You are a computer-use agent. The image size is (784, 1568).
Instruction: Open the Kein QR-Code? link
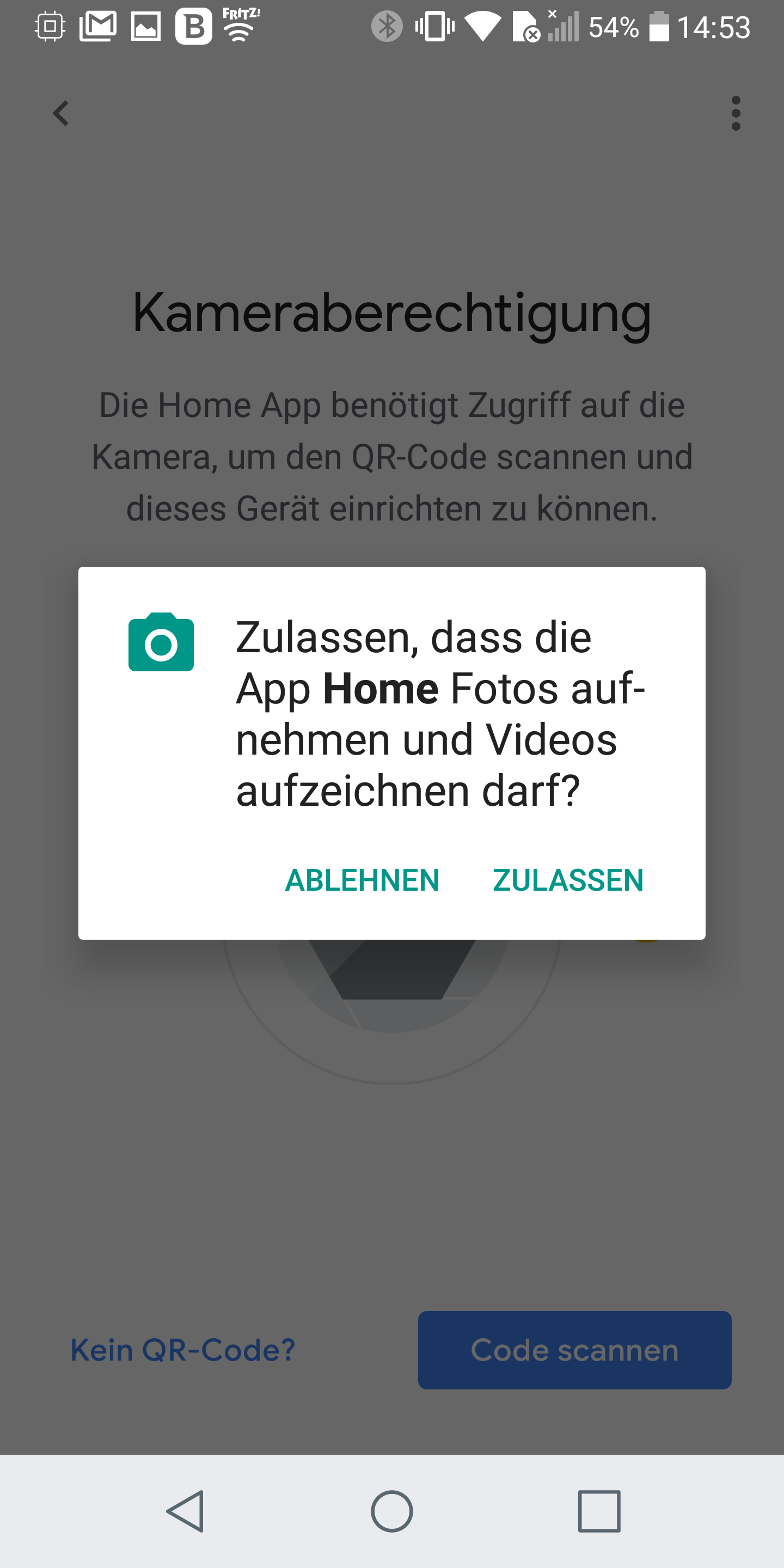(x=182, y=1350)
